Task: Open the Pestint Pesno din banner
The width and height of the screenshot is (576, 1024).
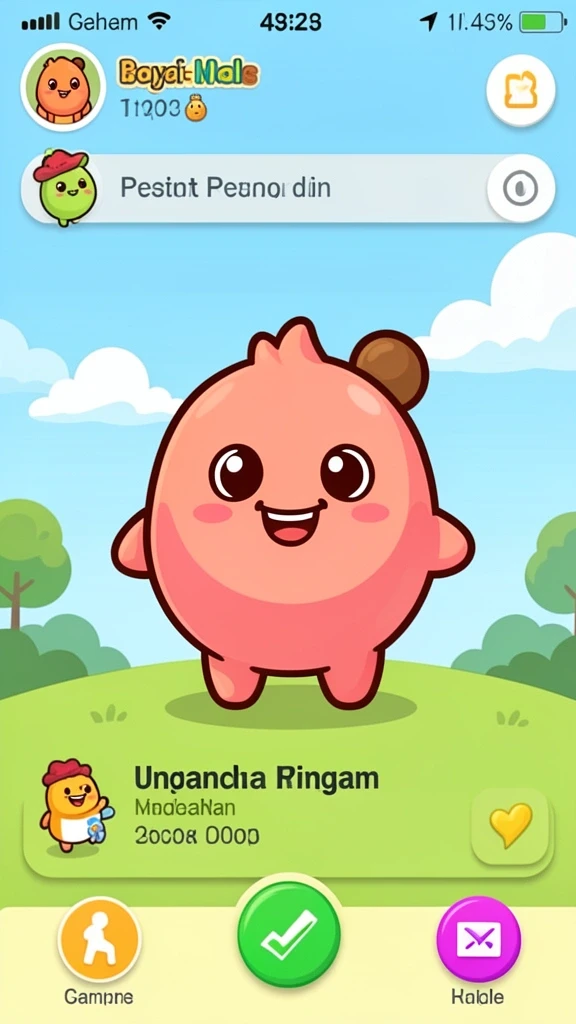Action: pos(288,189)
